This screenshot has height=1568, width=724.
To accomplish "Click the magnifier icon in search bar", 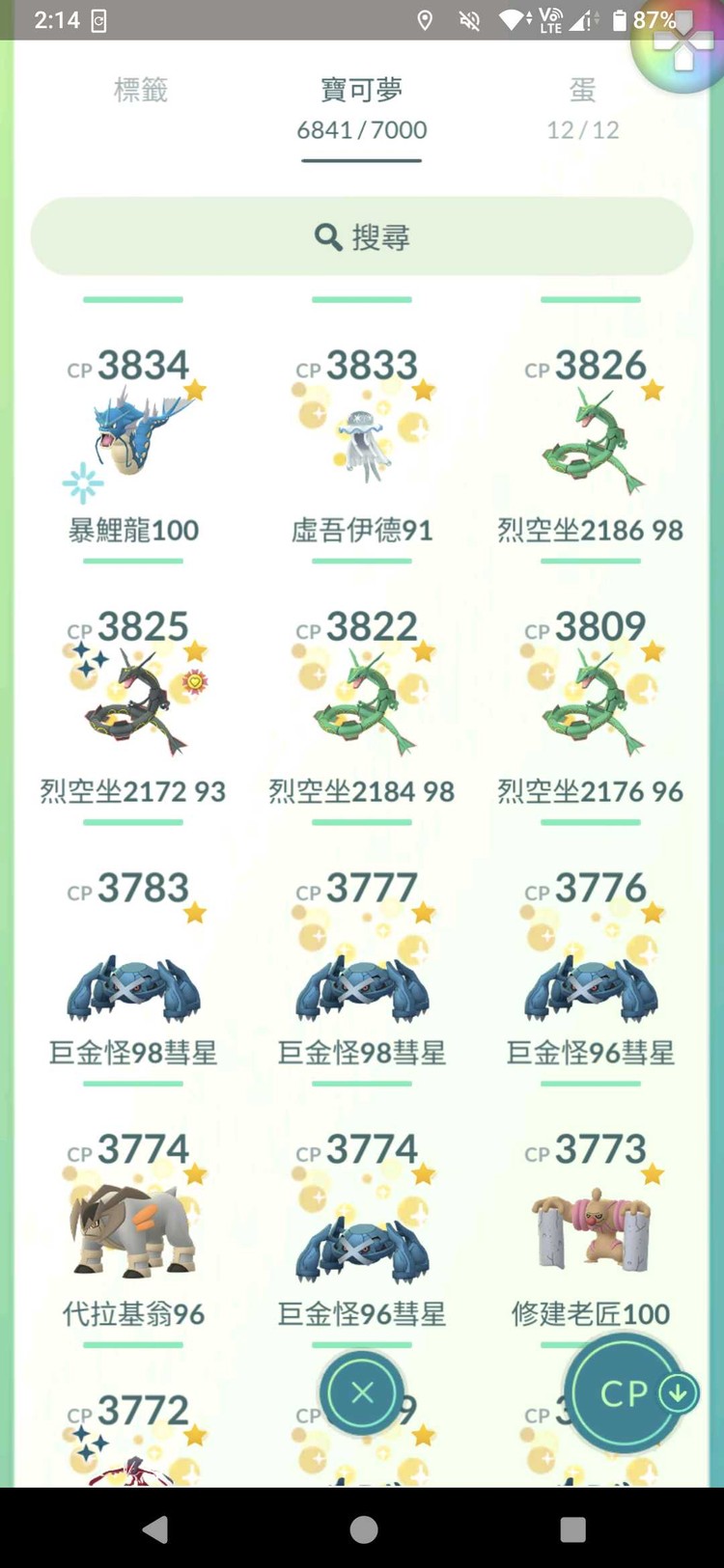I will click(x=328, y=237).
